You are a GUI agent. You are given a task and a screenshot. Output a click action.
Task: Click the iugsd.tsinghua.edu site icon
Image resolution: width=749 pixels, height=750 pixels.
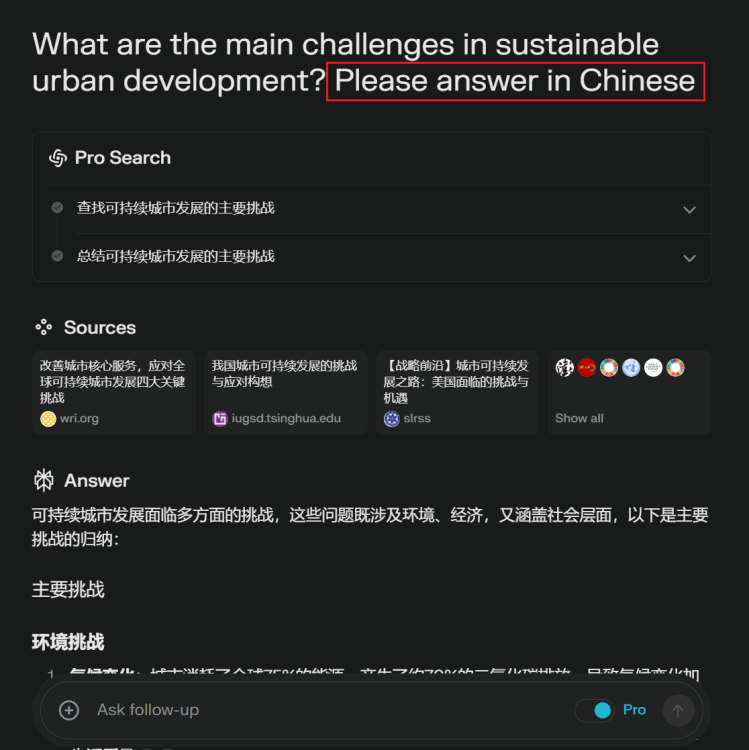[x=220, y=418]
